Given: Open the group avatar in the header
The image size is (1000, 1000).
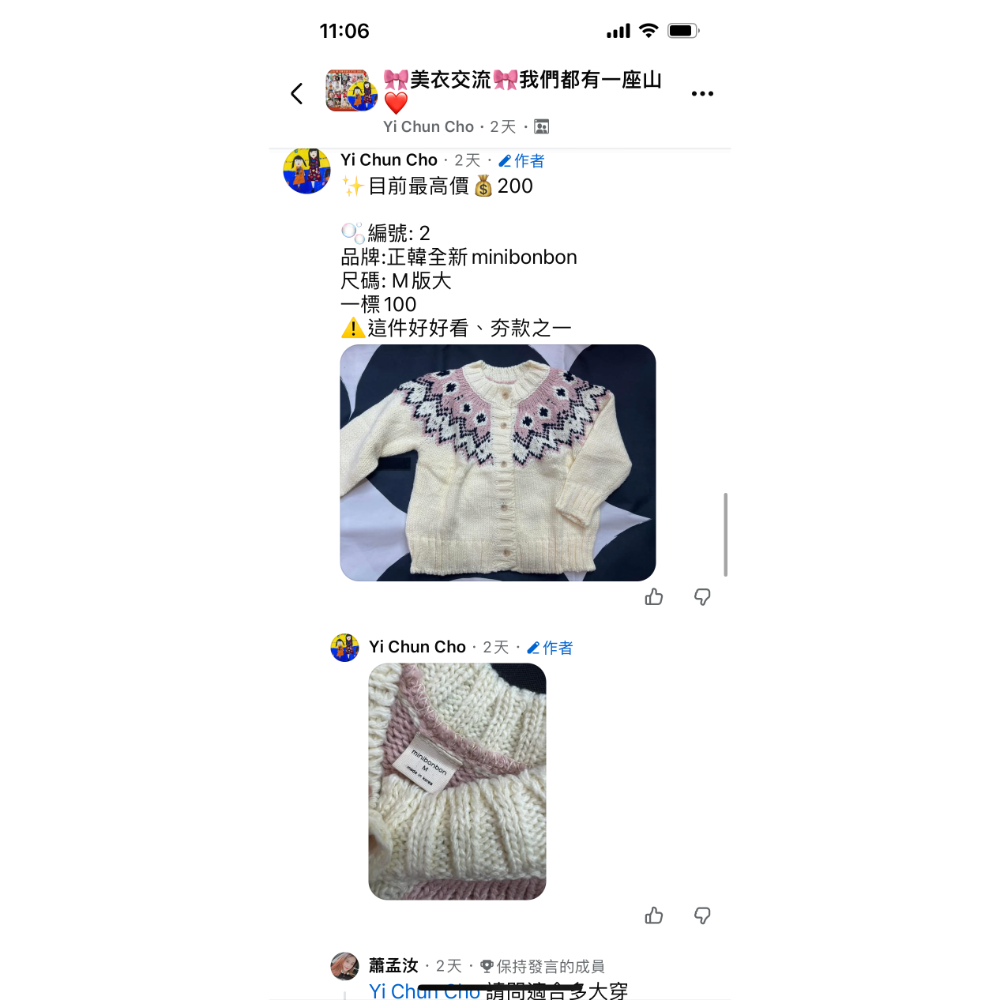Looking at the screenshot, I should (351, 91).
